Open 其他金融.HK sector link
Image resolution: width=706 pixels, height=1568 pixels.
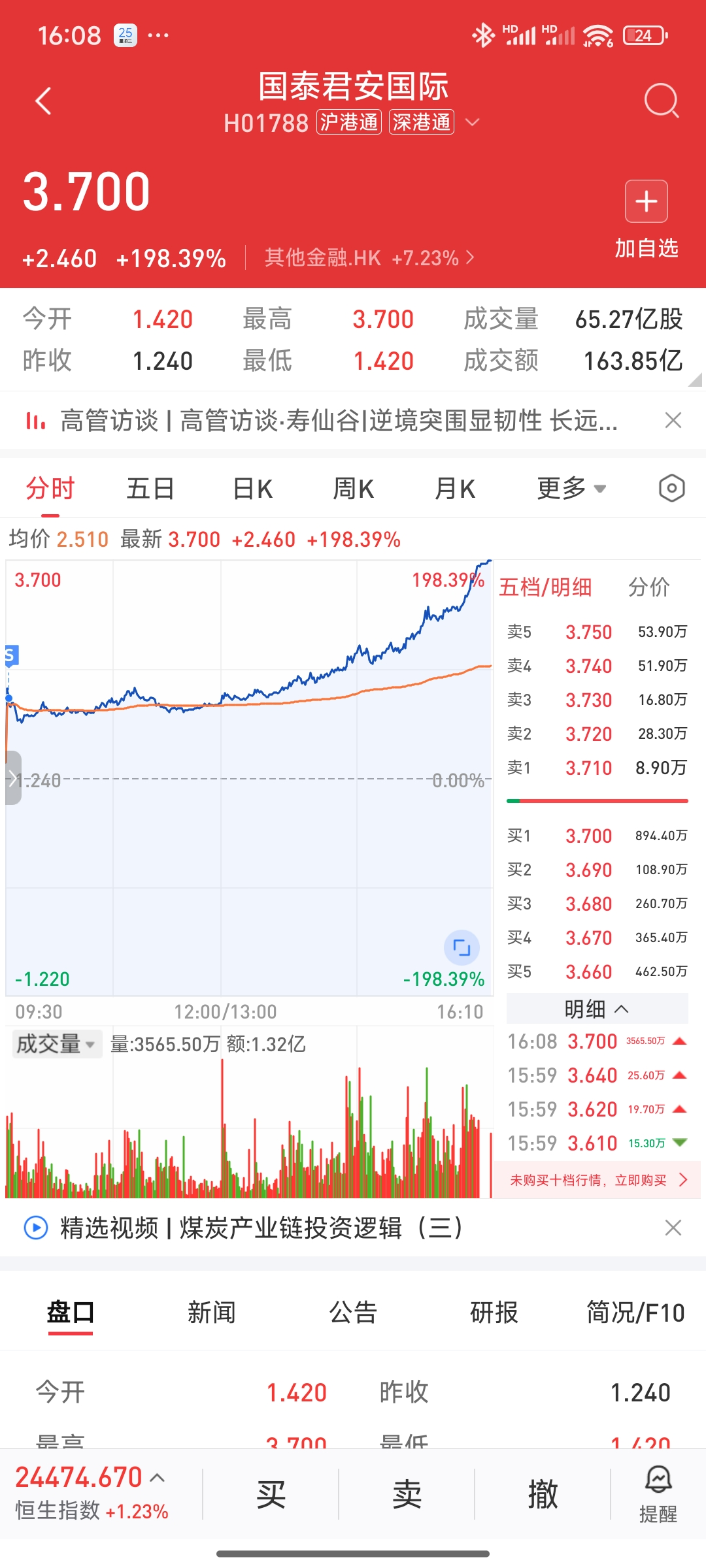(x=369, y=258)
